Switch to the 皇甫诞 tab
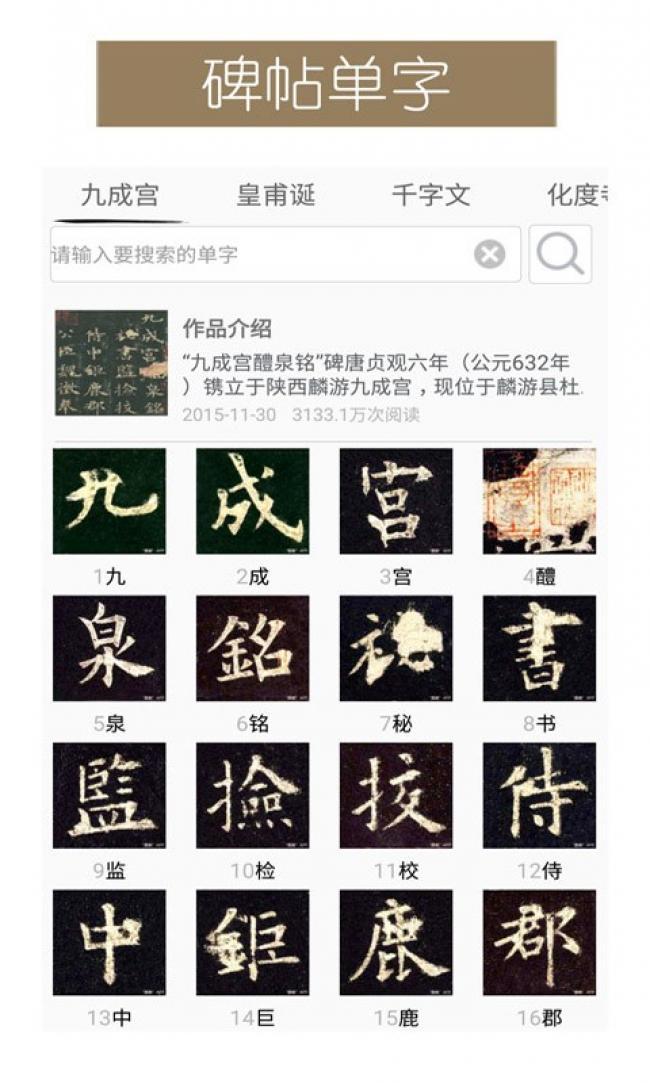The height and width of the screenshot is (1083, 650). tap(276, 195)
